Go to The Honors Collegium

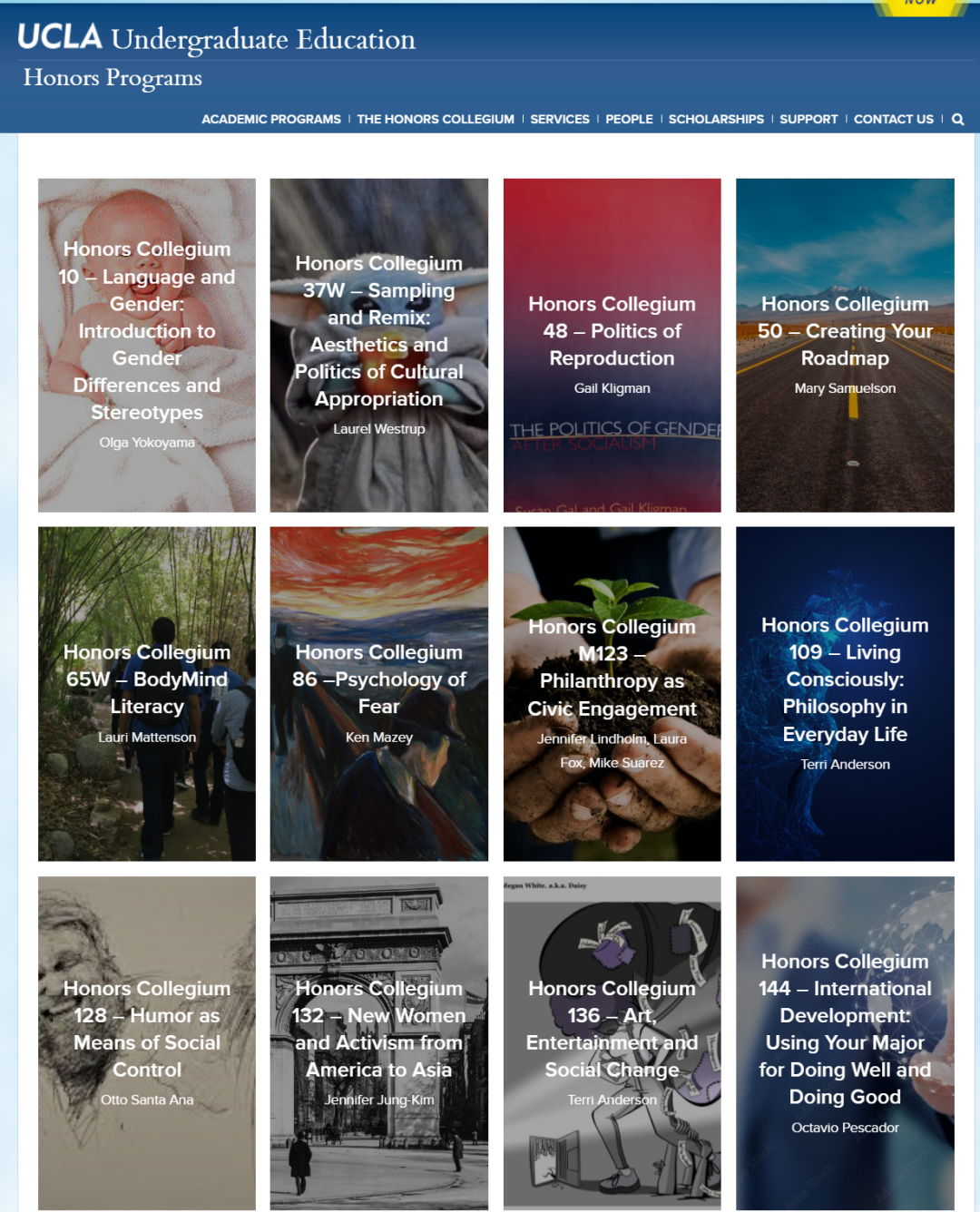click(x=436, y=120)
